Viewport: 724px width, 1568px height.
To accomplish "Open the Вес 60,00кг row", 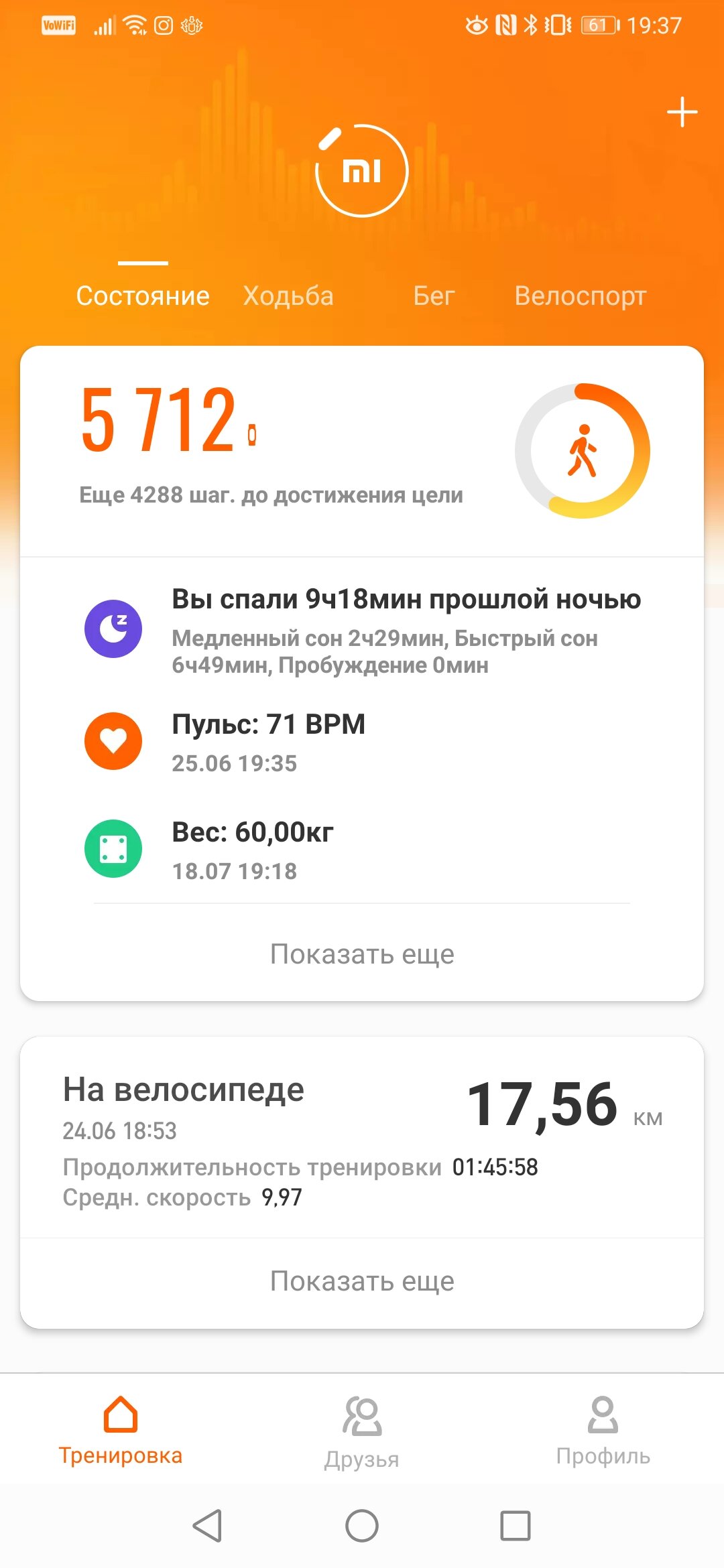I will pos(362,850).
